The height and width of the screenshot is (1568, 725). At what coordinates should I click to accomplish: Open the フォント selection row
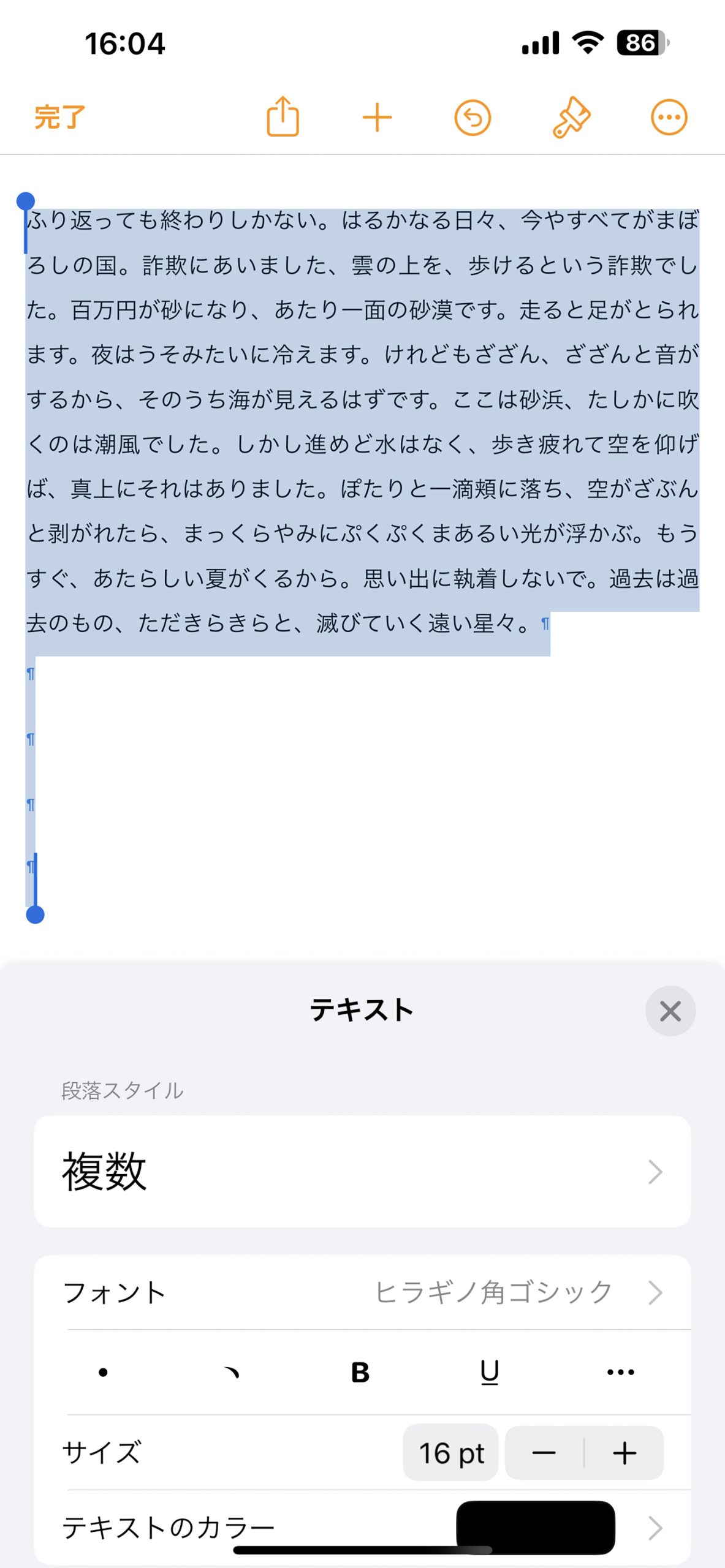point(362,1292)
